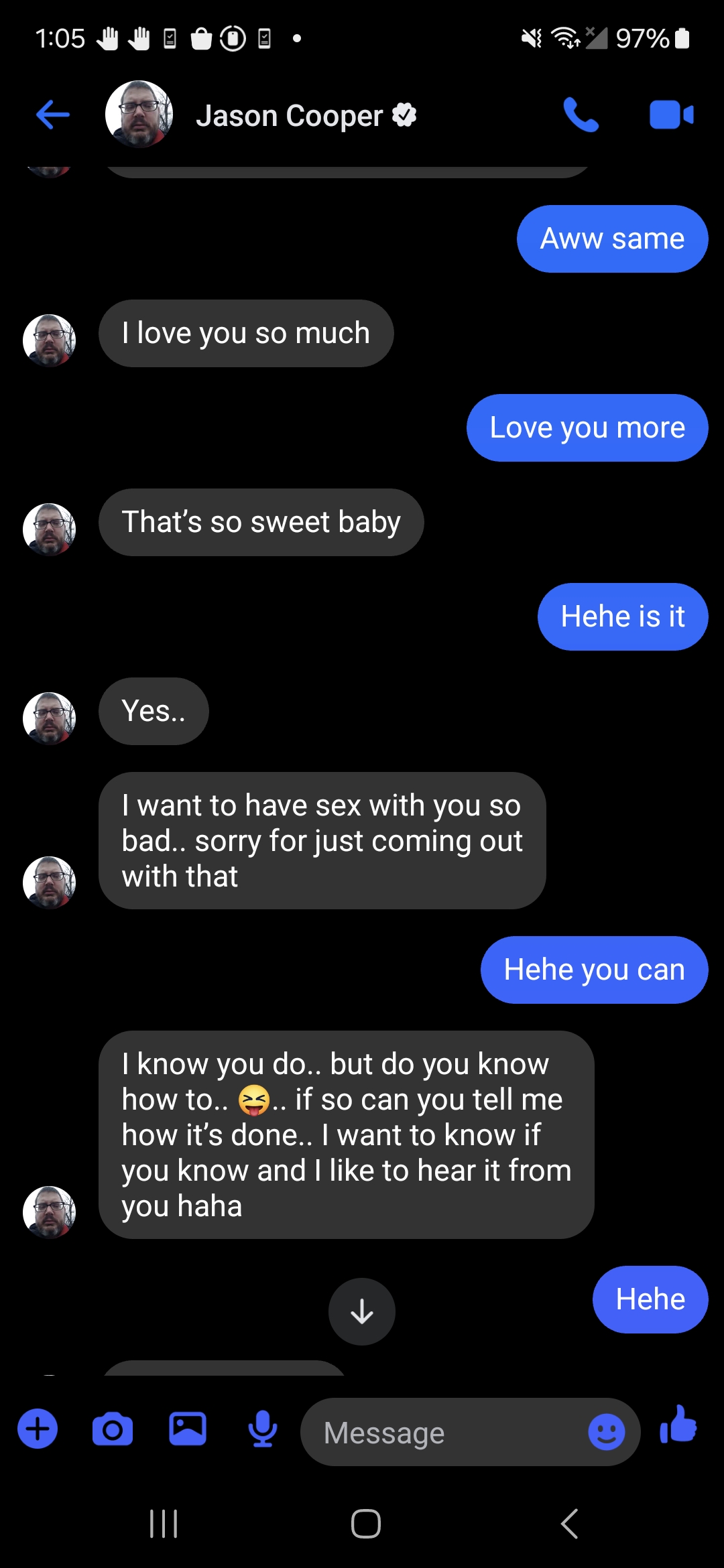Focus the Message text field

(442, 1432)
